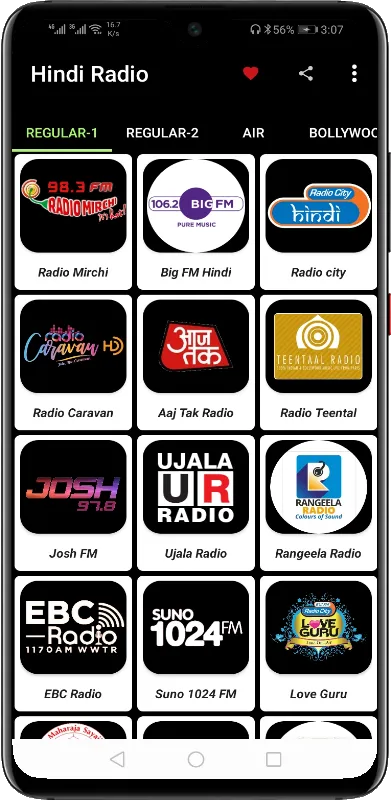
Task: Play the Radio Mirchi station
Action: click(x=73, y=222)
